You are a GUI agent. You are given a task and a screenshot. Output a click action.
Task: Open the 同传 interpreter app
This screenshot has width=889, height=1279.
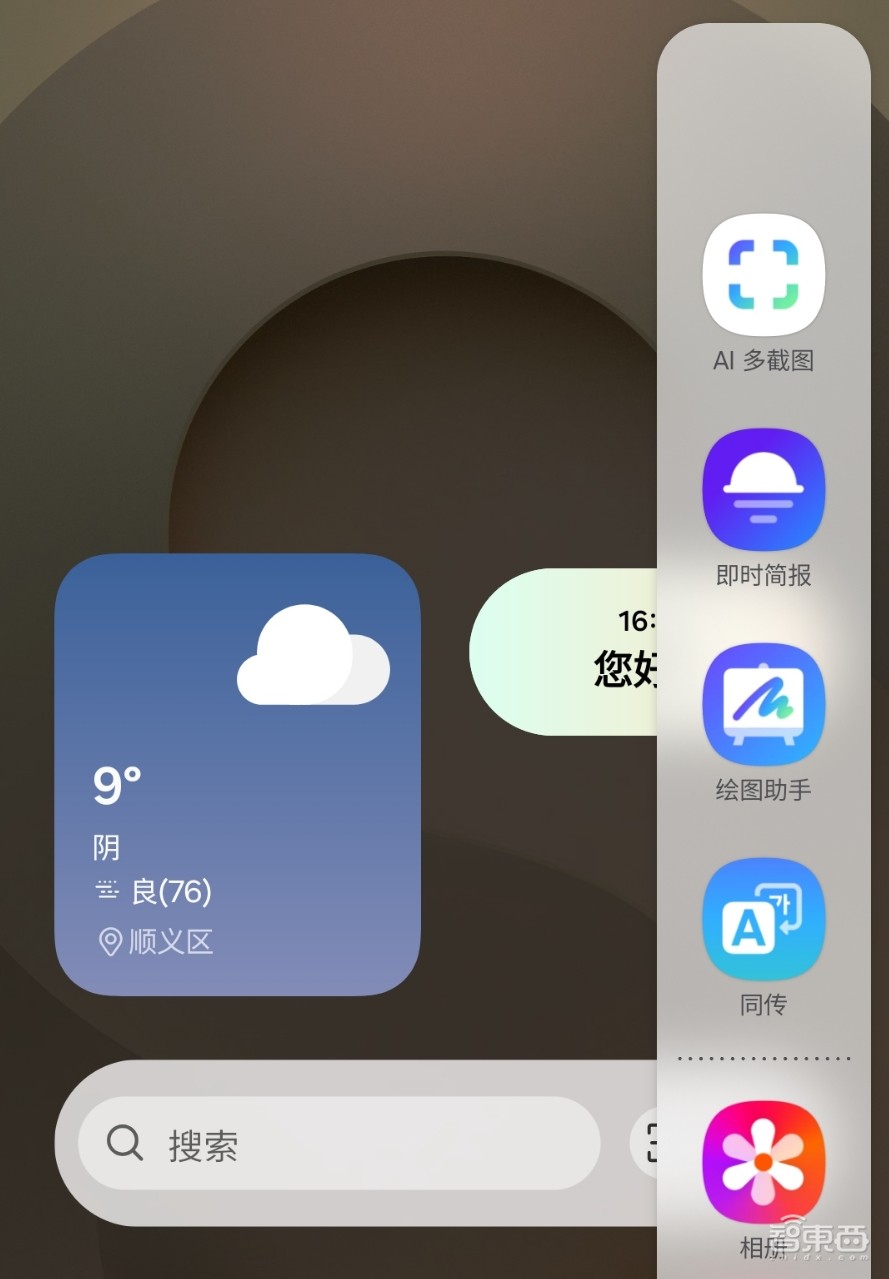(x=764, y=917)
